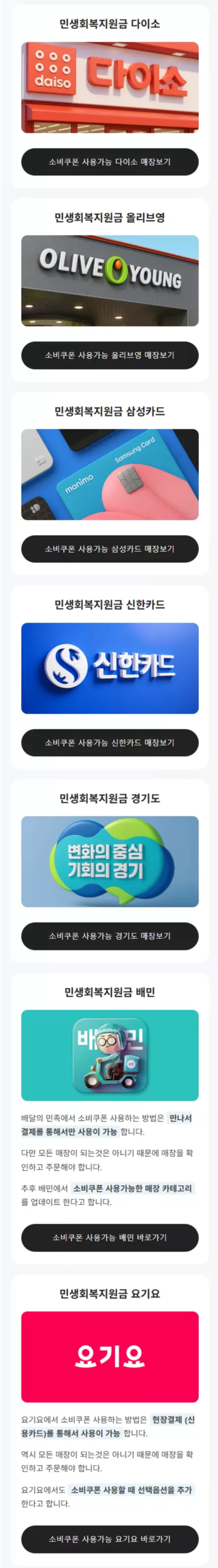Select 소비쿠폰 사용가능 신한카드 매장보기

coord(109,743)
